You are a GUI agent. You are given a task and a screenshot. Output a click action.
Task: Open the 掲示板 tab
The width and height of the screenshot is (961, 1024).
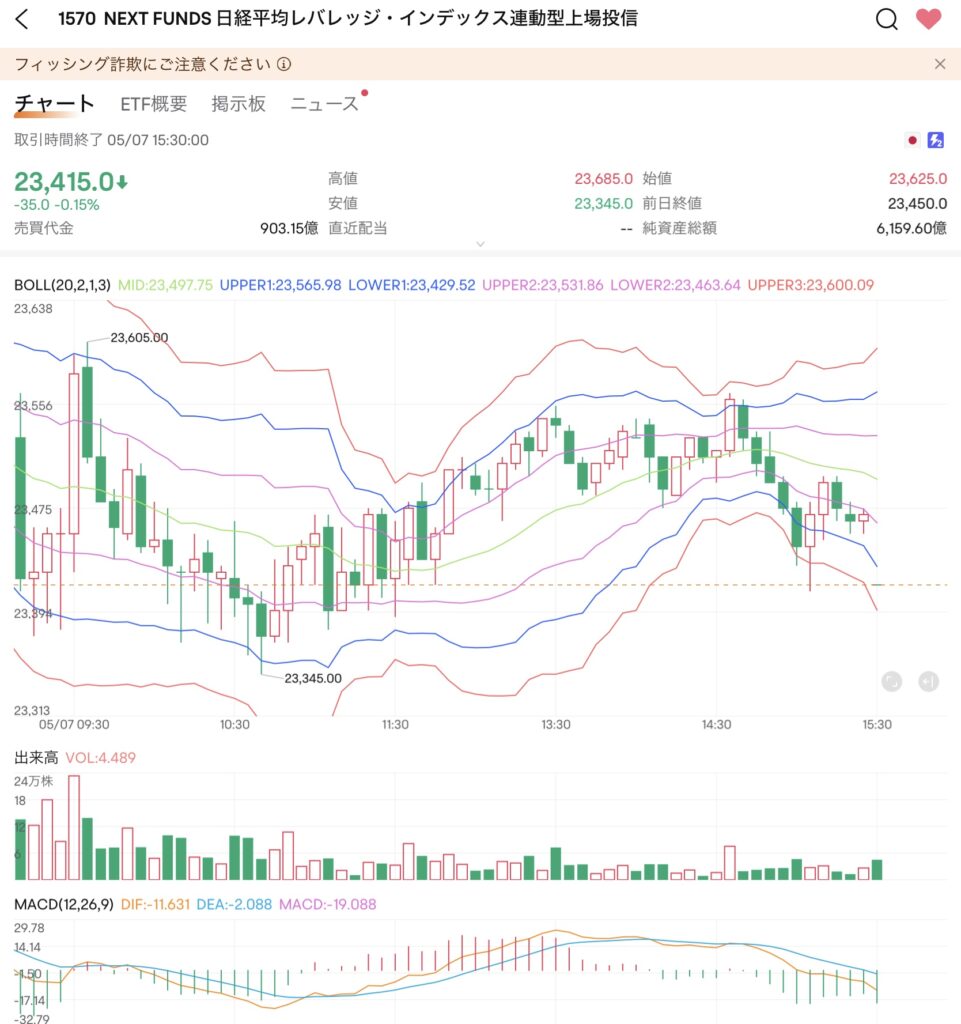[238, 104]
